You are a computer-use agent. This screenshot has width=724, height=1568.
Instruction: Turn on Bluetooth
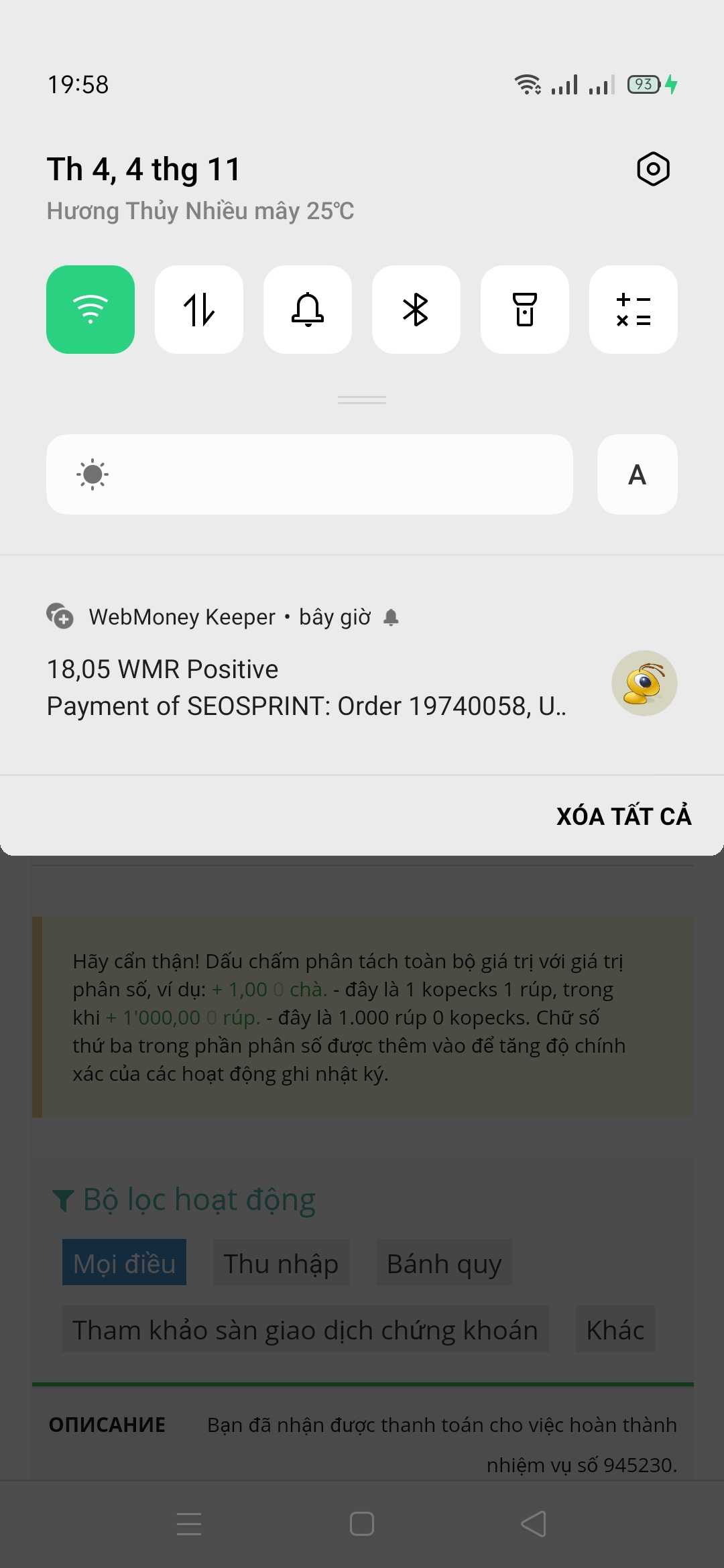[x=416, y=310]
